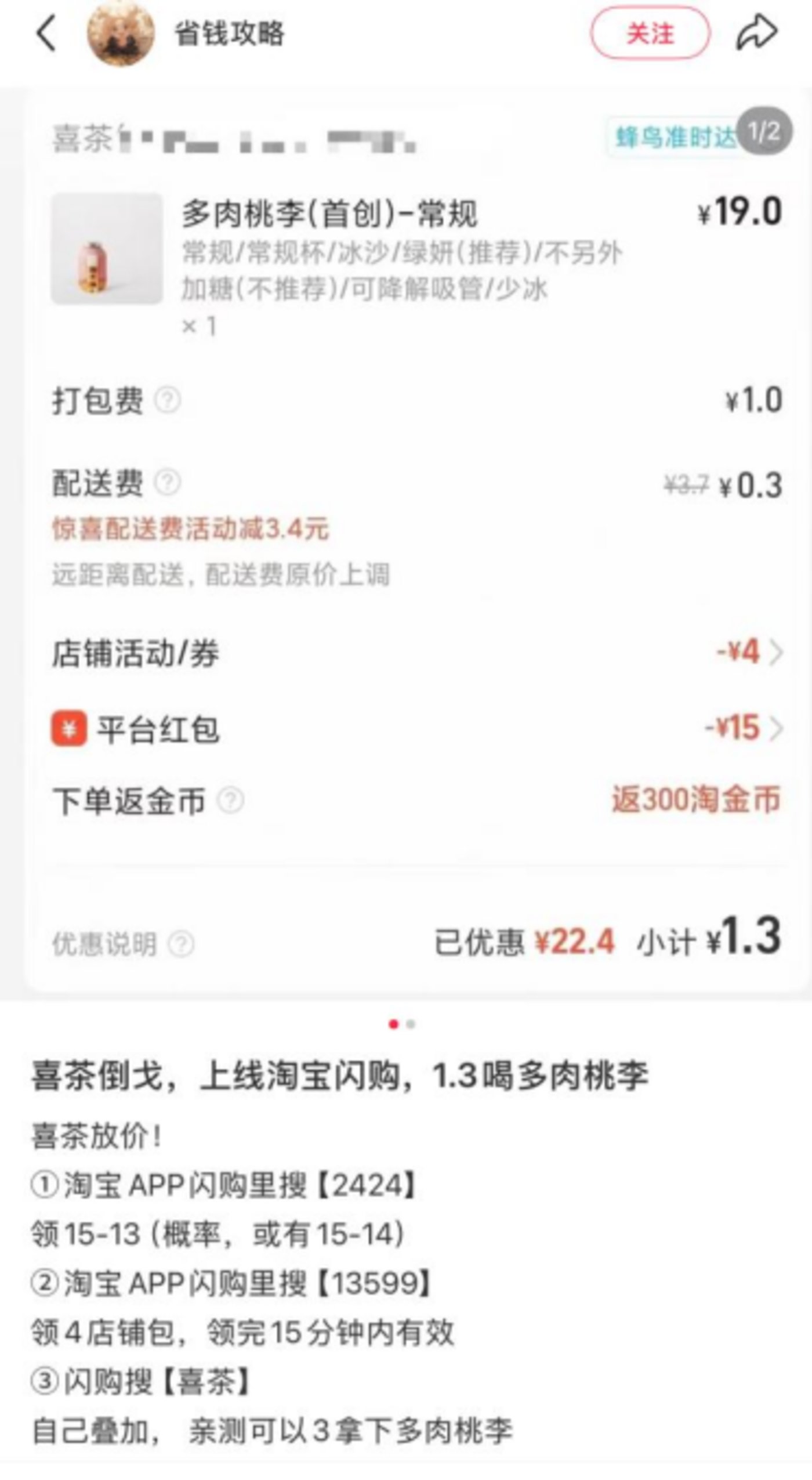Tap the 关注 button to follow the author

click(650, 34)
